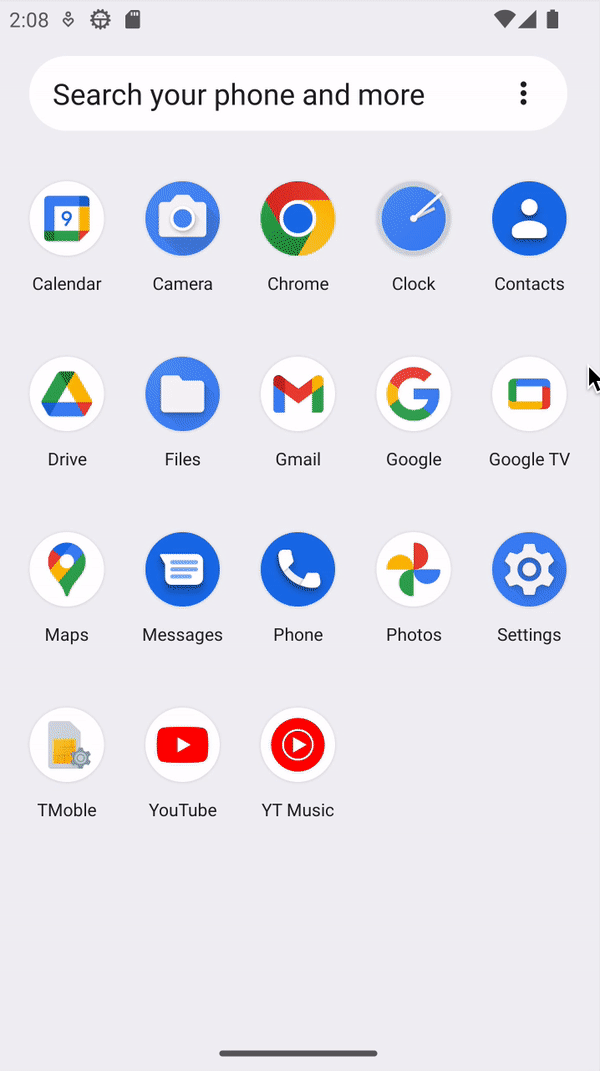Open the Files app
This screenshot has width=600, height=1071.
coord(182,394)
